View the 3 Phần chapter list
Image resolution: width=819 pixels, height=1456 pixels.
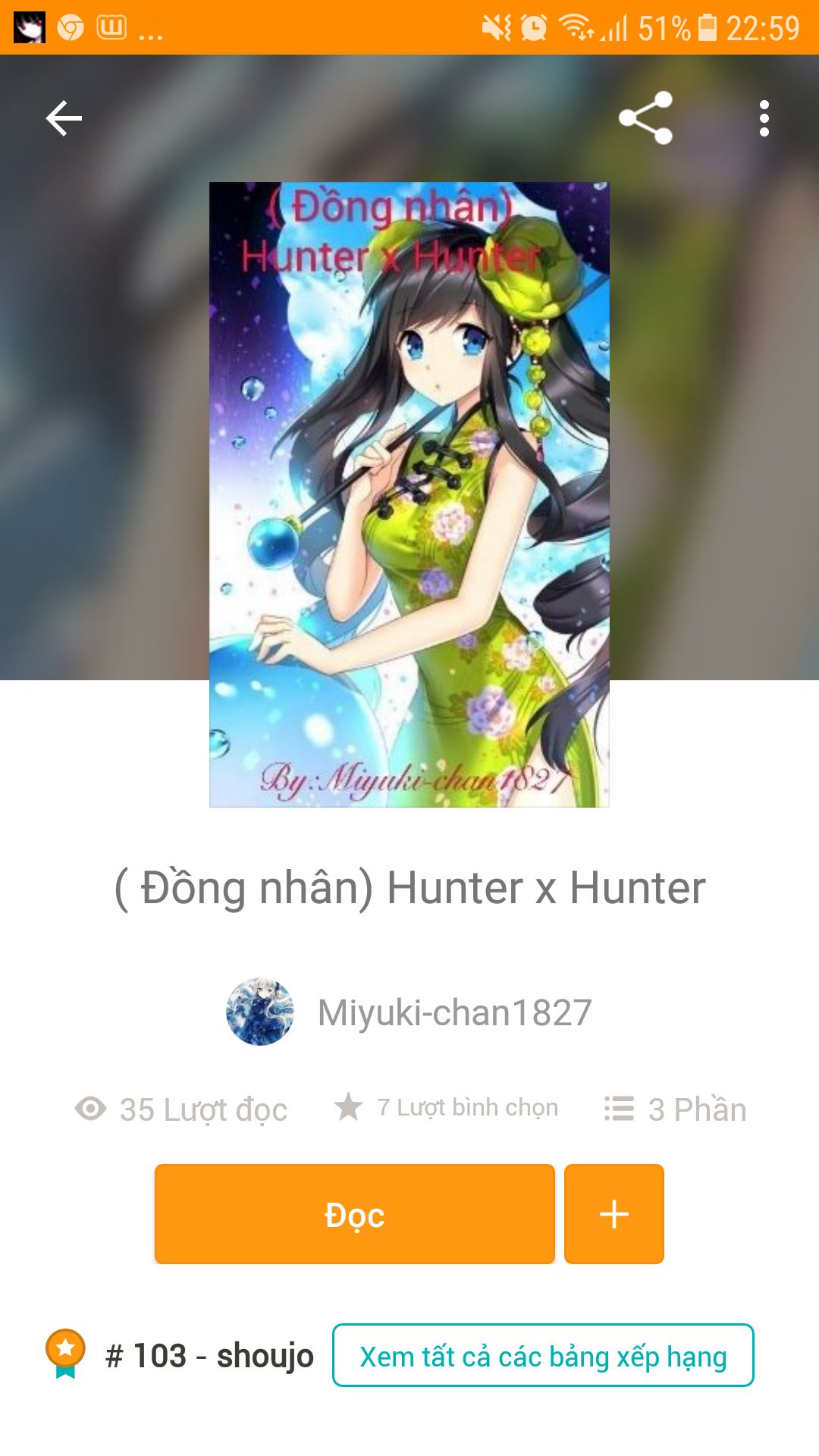(676, 1109)
